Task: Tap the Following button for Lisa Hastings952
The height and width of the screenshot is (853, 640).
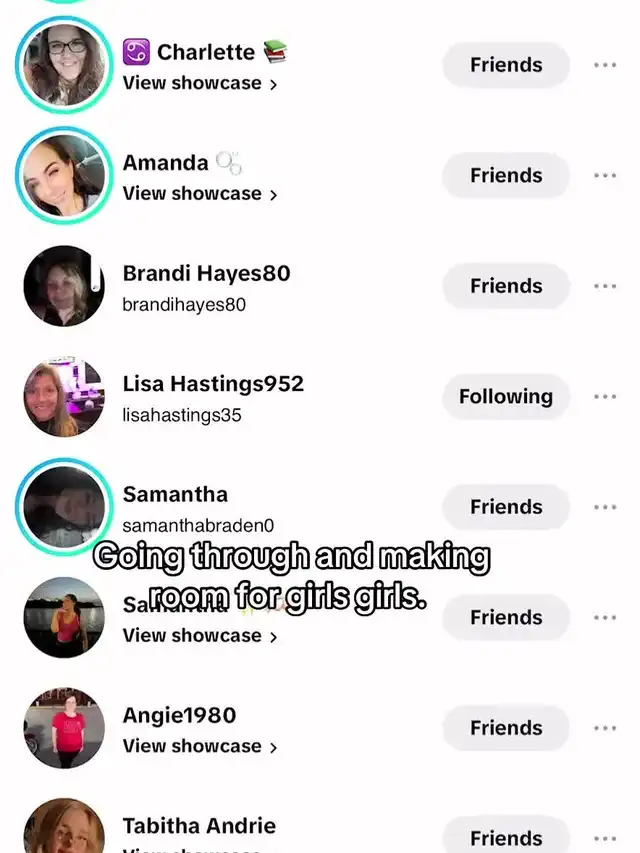Action: pyautogui.click(x=506, y=397)
